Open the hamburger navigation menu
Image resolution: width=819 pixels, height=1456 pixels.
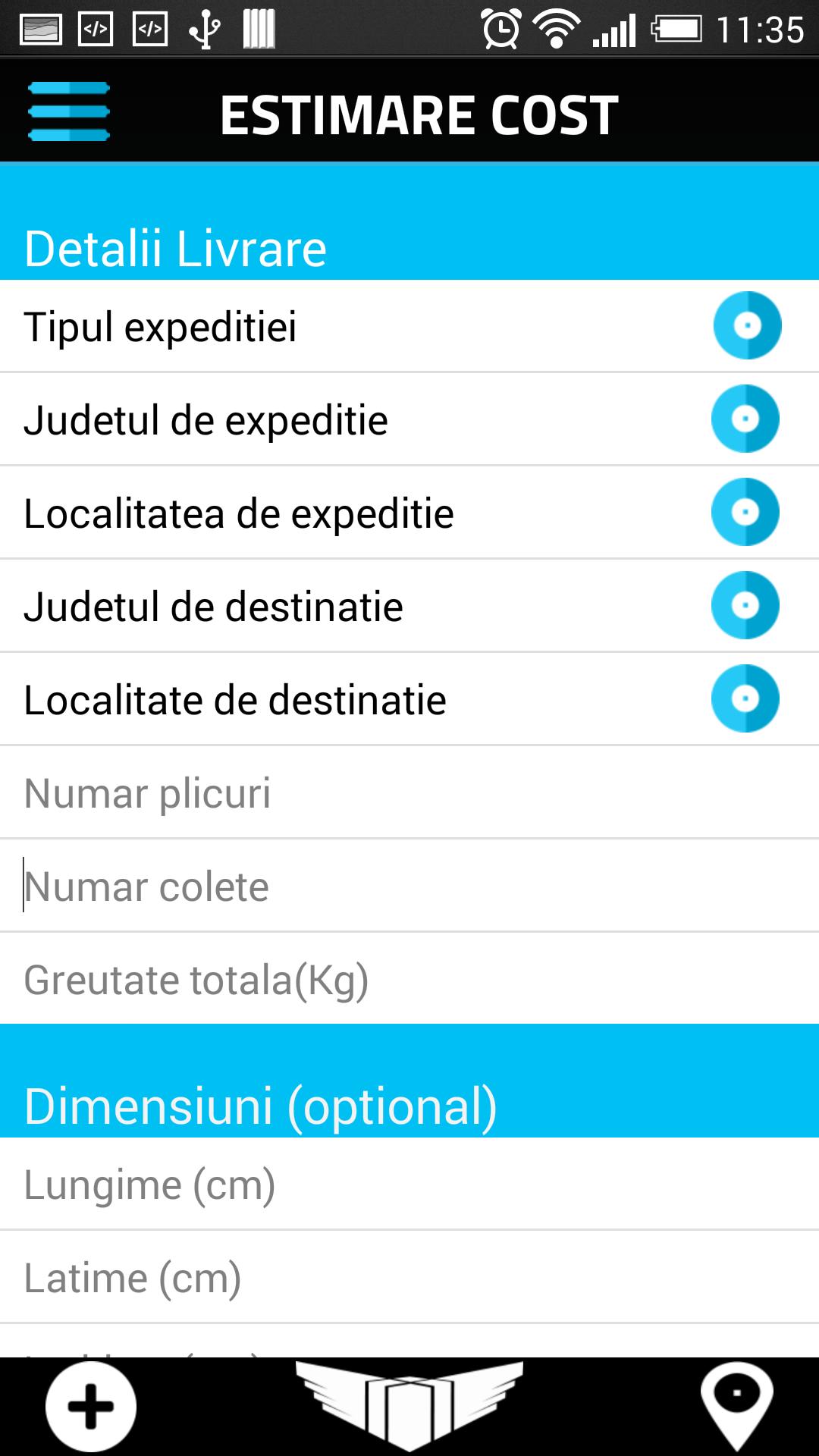tap(68, 111)
